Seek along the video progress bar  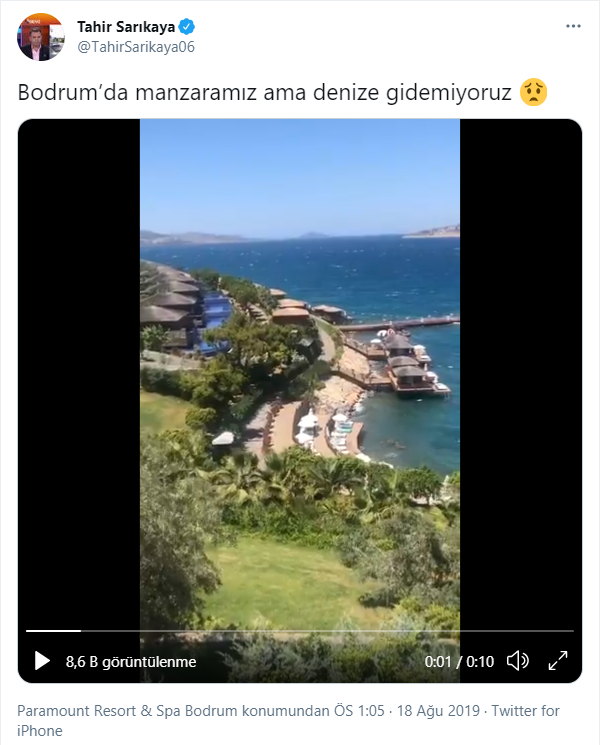[300, 631]
